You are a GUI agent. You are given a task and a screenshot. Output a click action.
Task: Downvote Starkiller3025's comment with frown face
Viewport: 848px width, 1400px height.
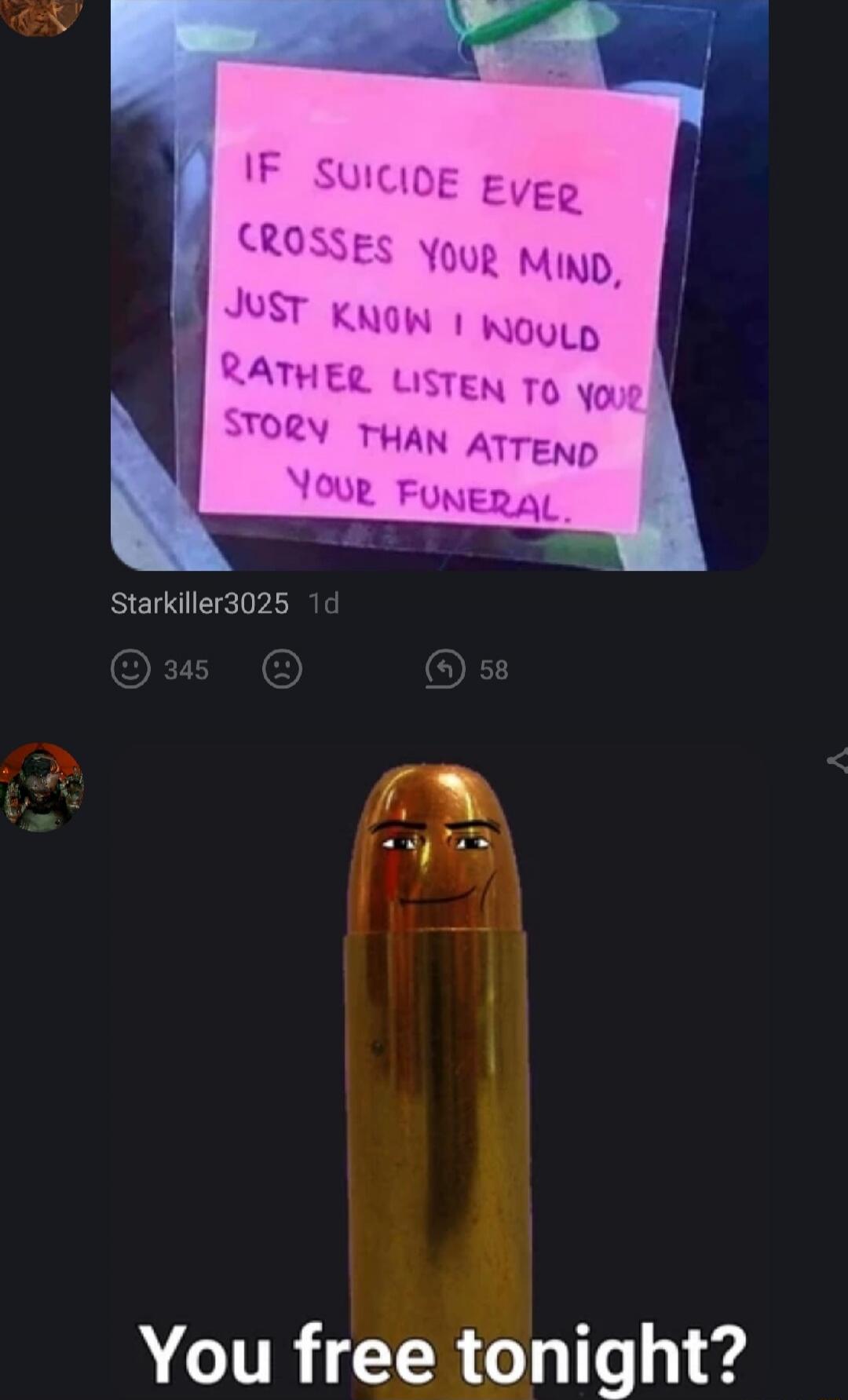[282, 669]
